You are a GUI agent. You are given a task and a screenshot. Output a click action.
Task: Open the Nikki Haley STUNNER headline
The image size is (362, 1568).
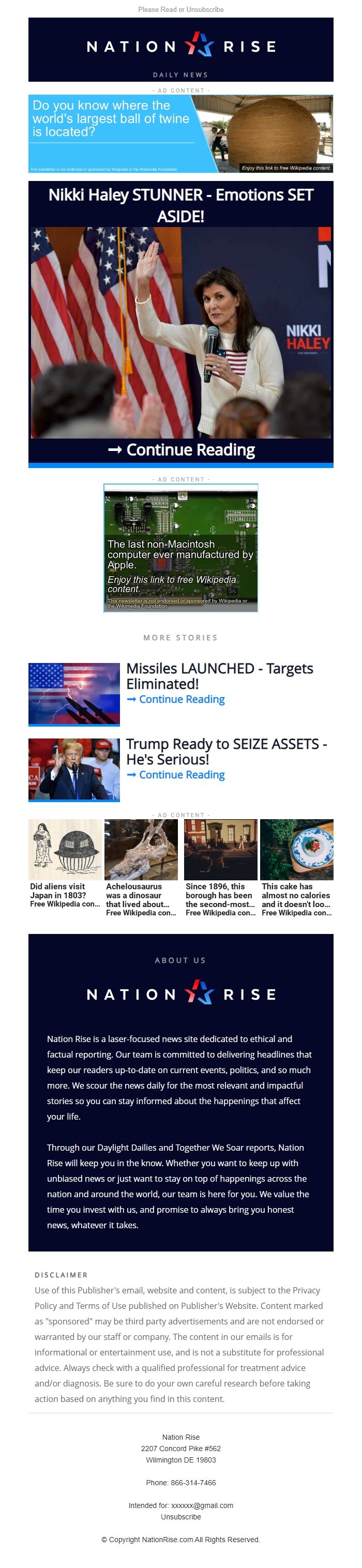(x=180, y=205)
